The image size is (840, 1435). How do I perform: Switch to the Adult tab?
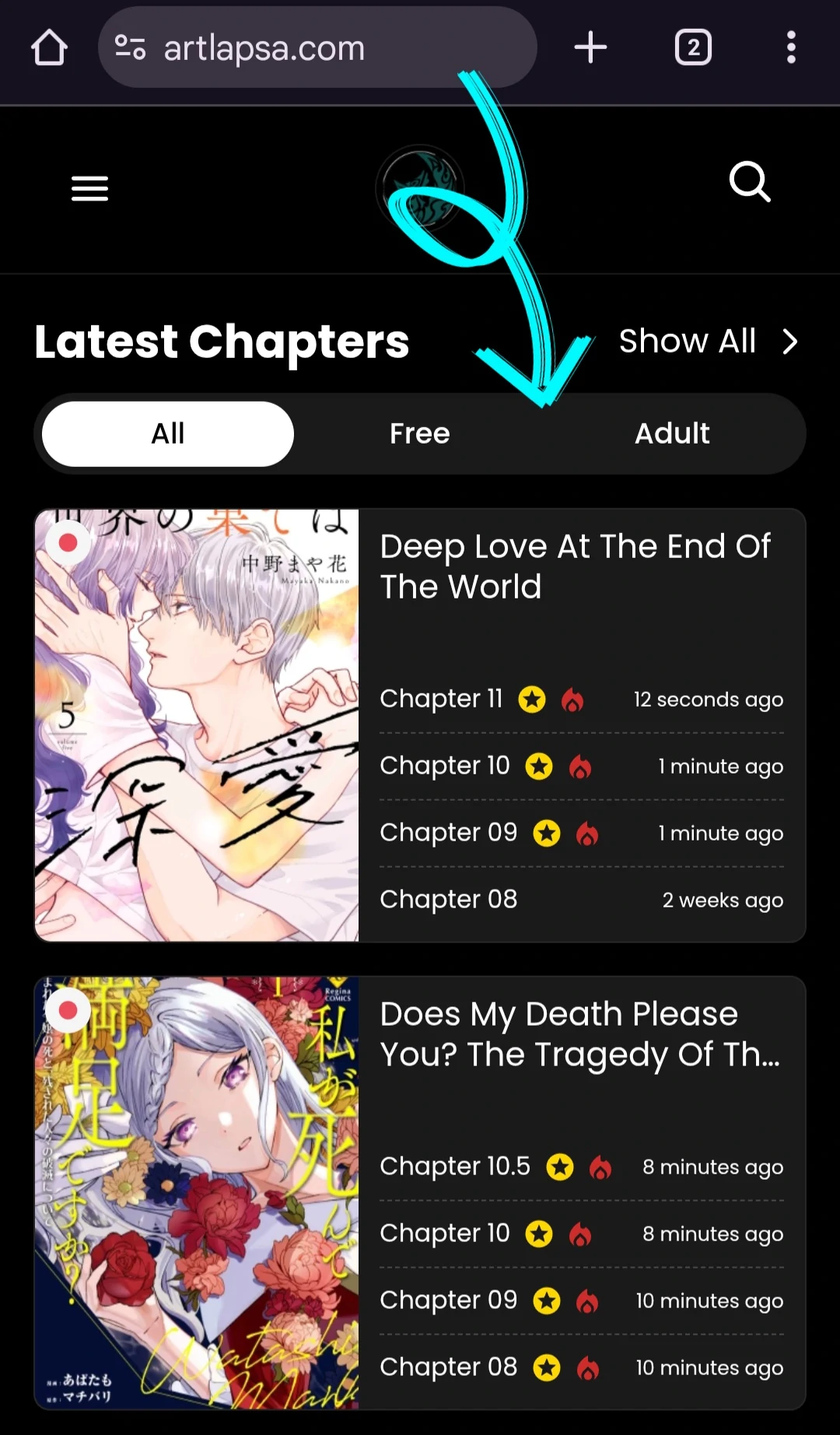[x=672, y=433]
